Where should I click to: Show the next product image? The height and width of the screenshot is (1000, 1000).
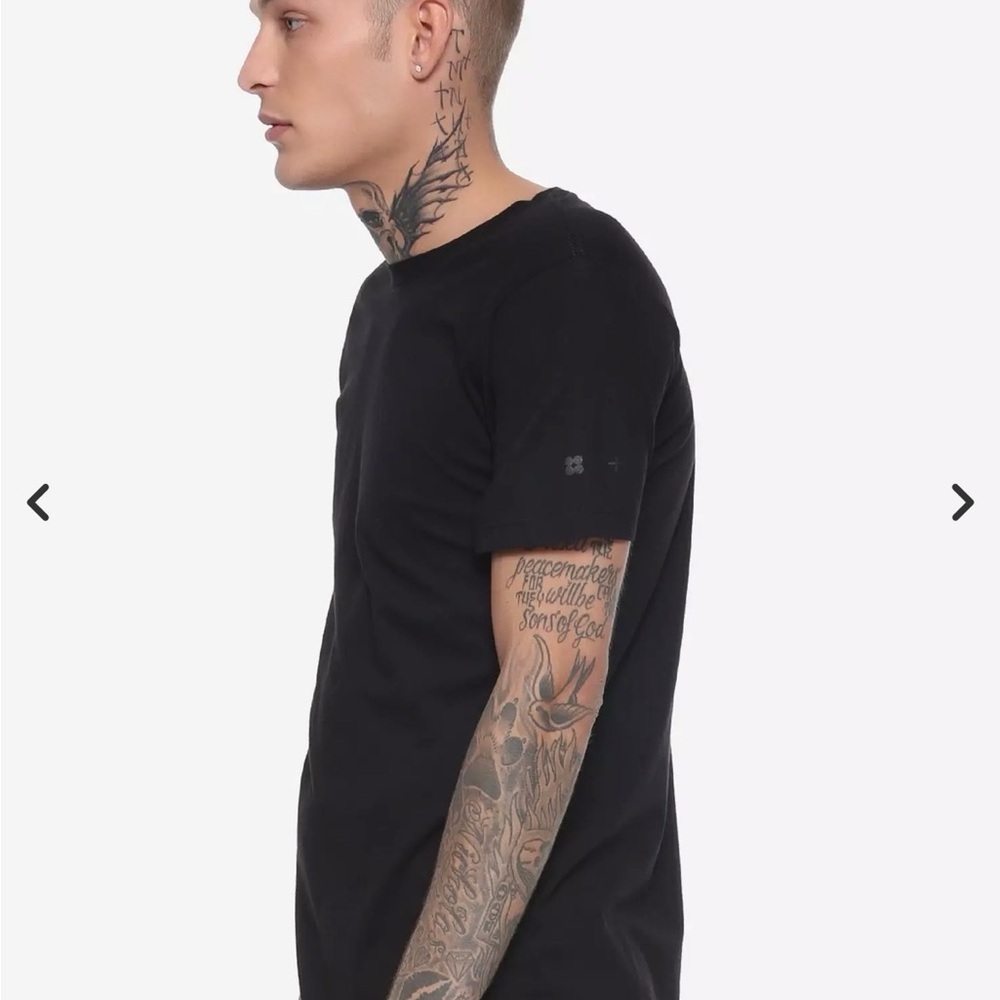coord(962,502)
